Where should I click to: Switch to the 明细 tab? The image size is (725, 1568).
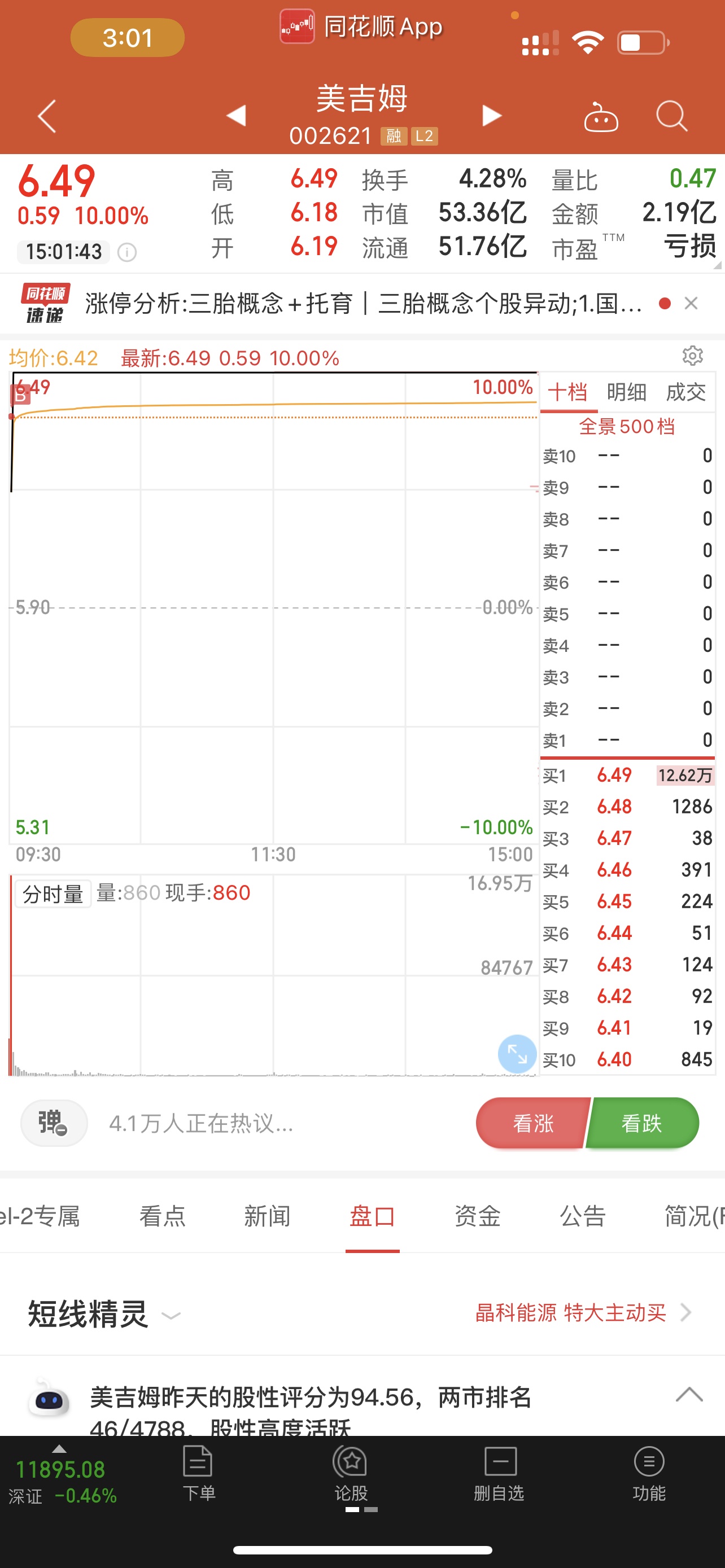(626, 392)
